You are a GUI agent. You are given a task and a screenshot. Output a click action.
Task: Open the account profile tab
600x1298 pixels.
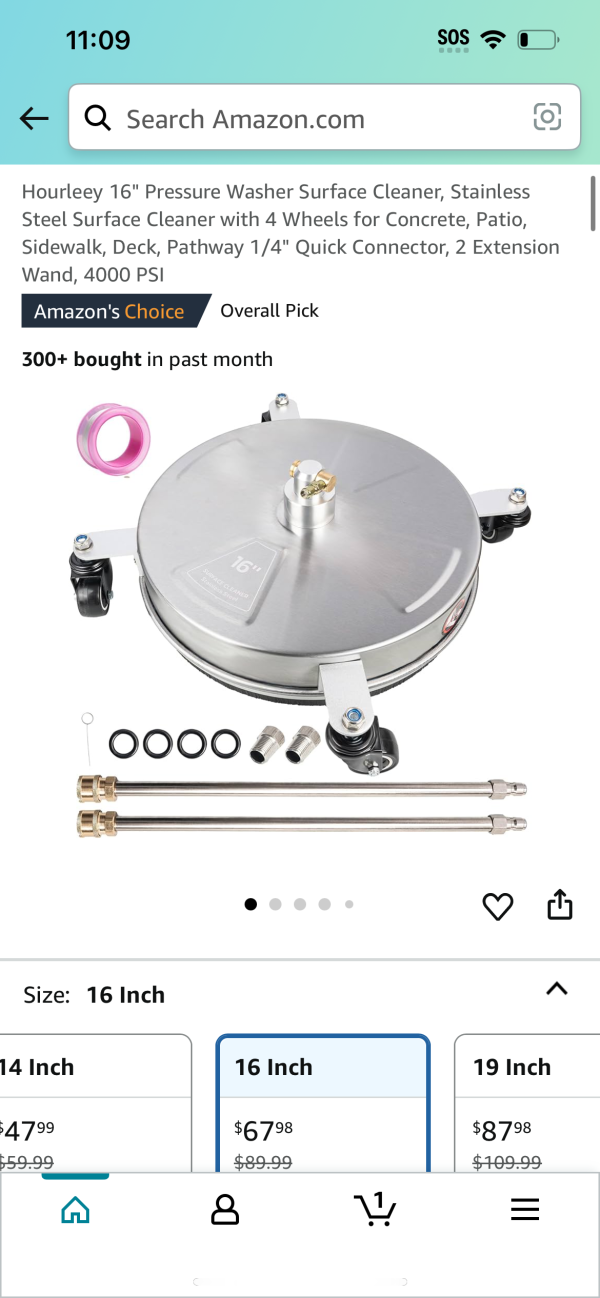(225, 1210)
